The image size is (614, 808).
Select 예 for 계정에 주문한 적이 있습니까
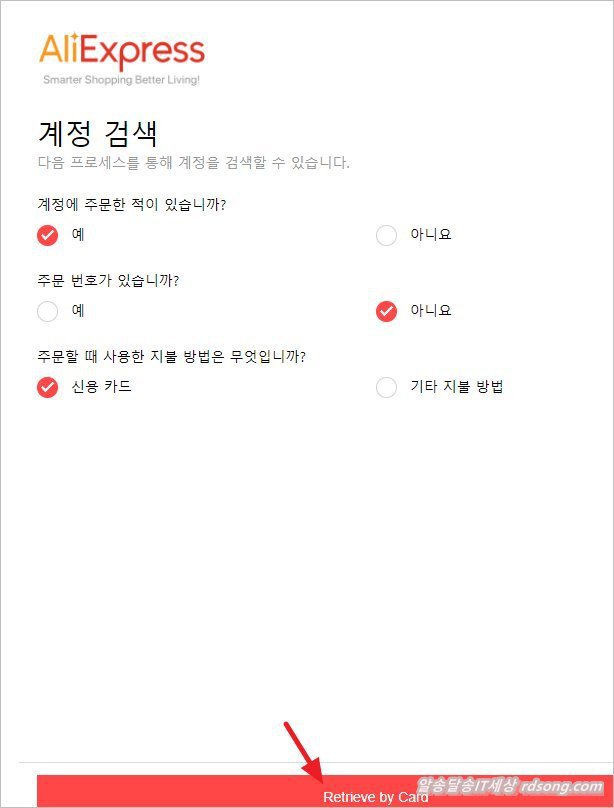pos(47,235)
